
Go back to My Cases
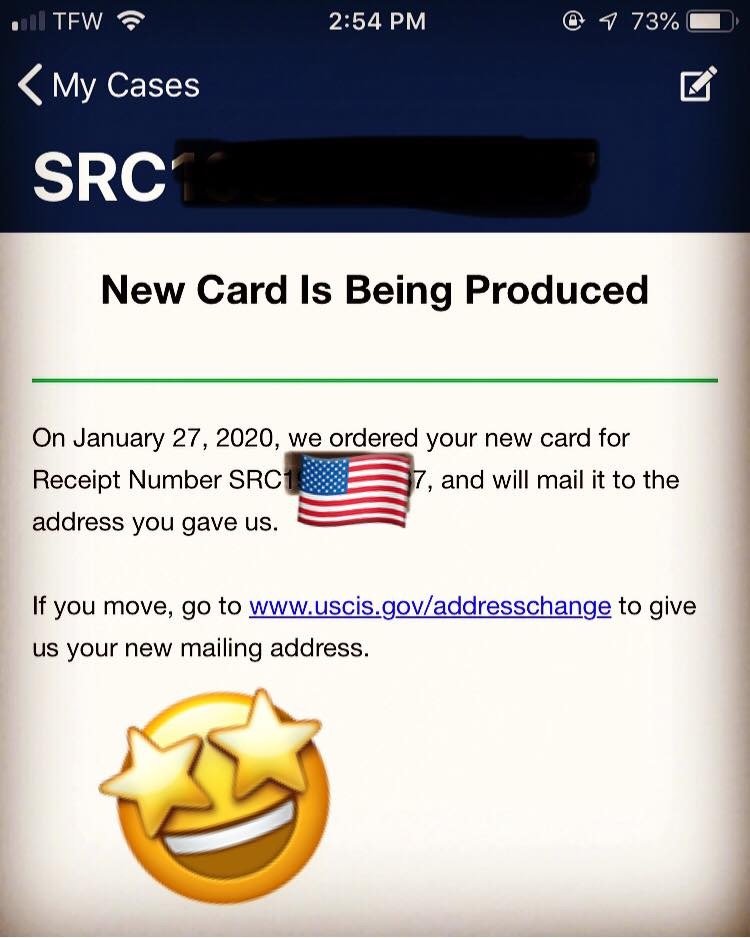point(108,86)
